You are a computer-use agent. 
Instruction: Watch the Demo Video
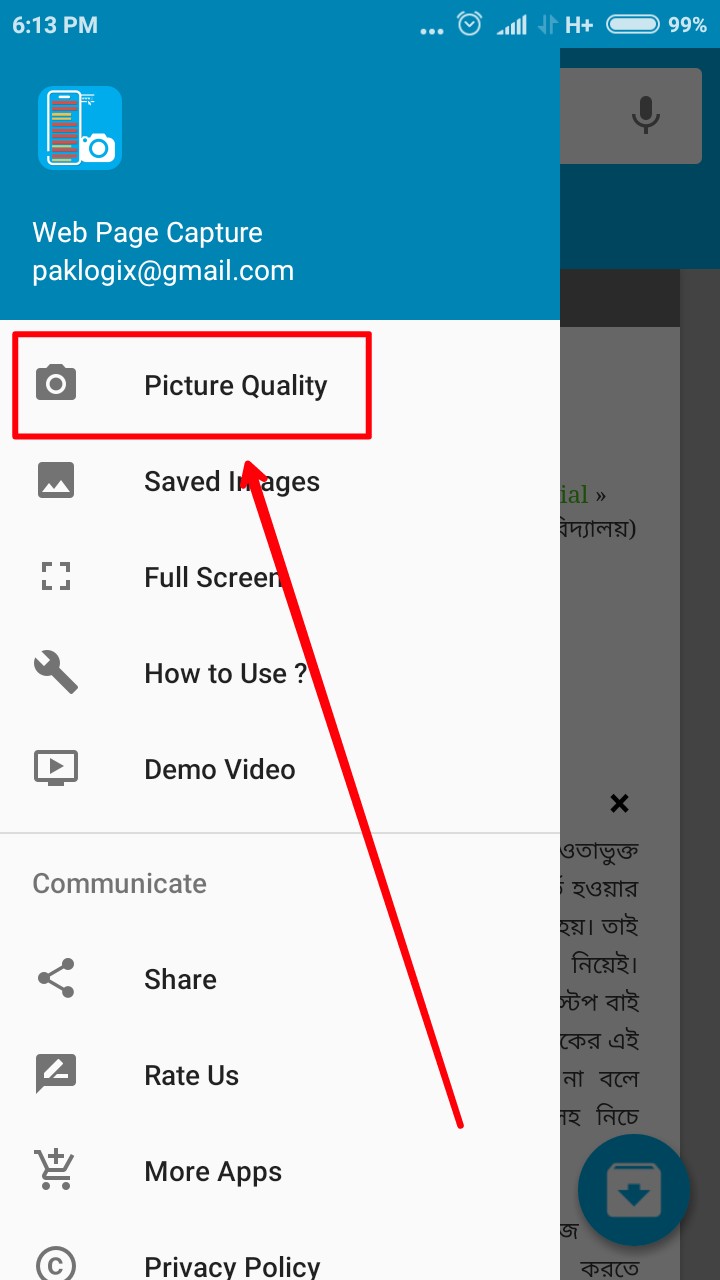click(x=219, y=770)
